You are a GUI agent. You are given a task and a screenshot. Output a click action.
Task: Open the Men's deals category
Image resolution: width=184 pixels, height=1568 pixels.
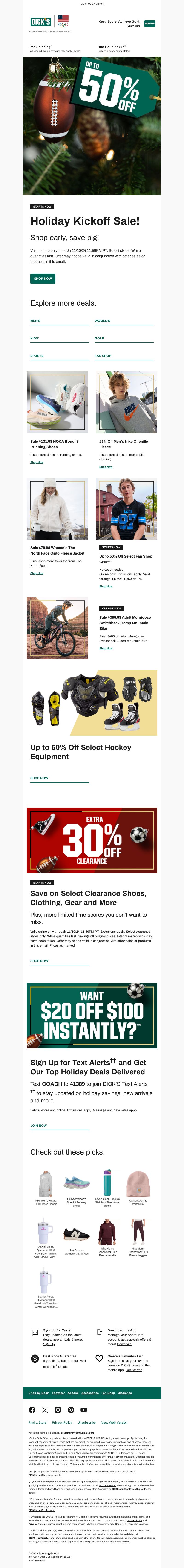click(x=35, y=321)
